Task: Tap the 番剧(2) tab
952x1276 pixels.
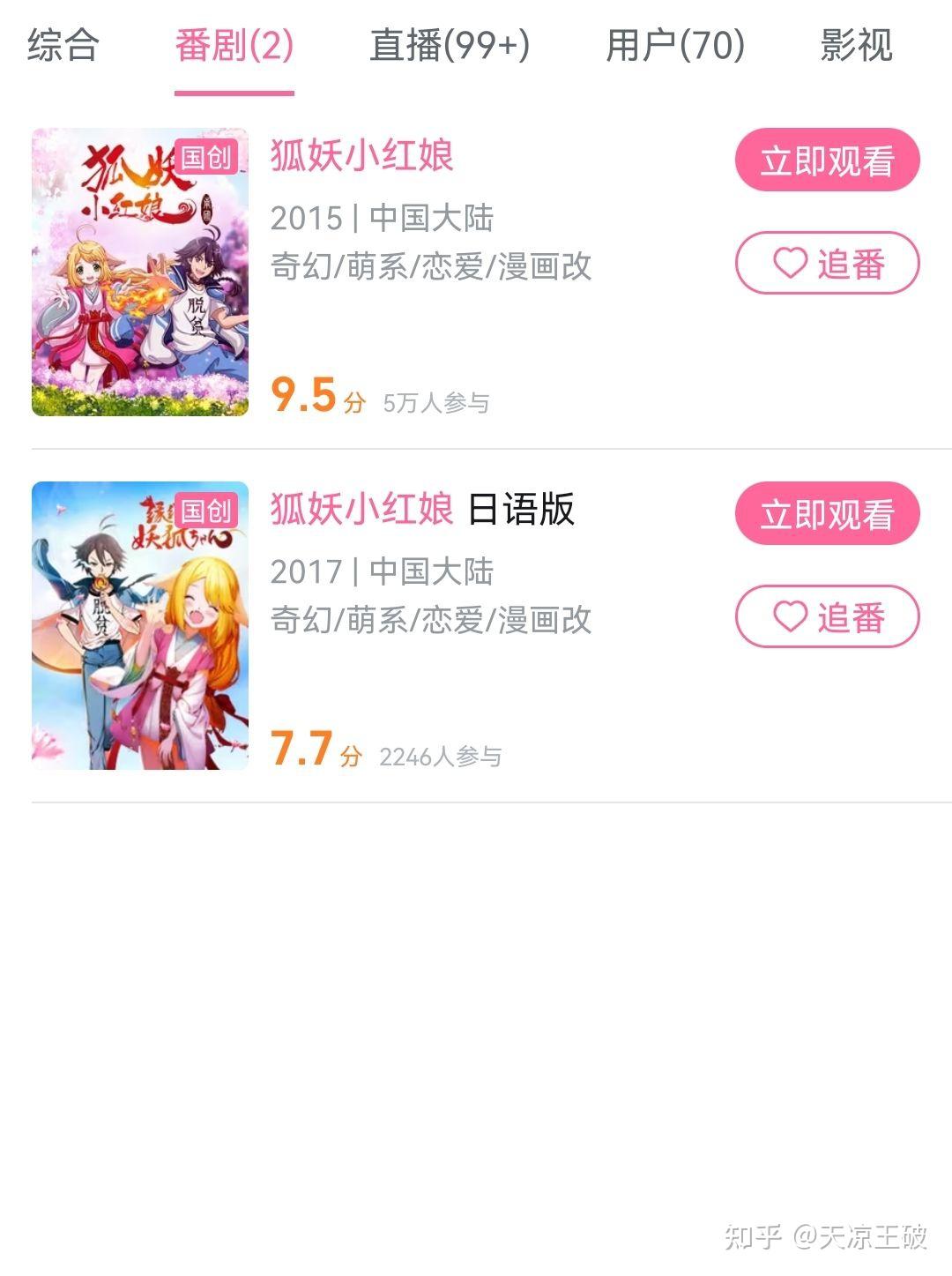Action: (x=234, y=46)
